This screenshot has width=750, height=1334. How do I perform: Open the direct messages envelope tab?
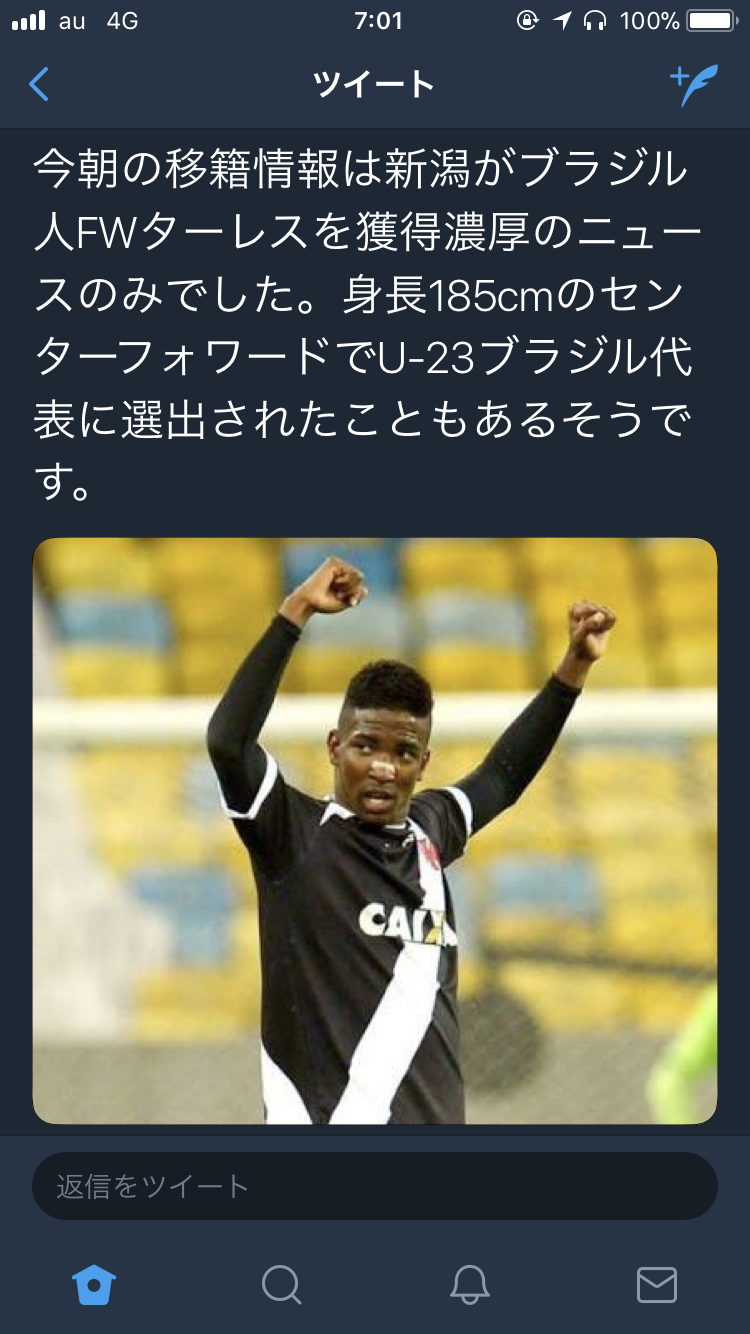click(657, 1284)
